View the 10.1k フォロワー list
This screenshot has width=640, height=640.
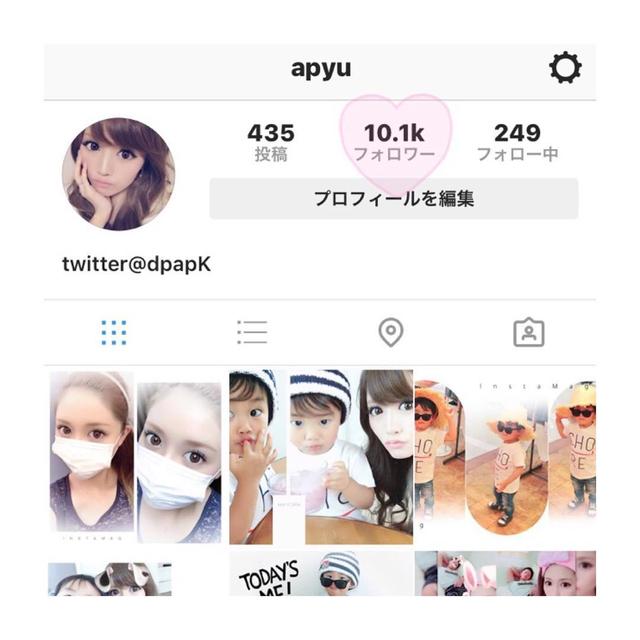394,142
